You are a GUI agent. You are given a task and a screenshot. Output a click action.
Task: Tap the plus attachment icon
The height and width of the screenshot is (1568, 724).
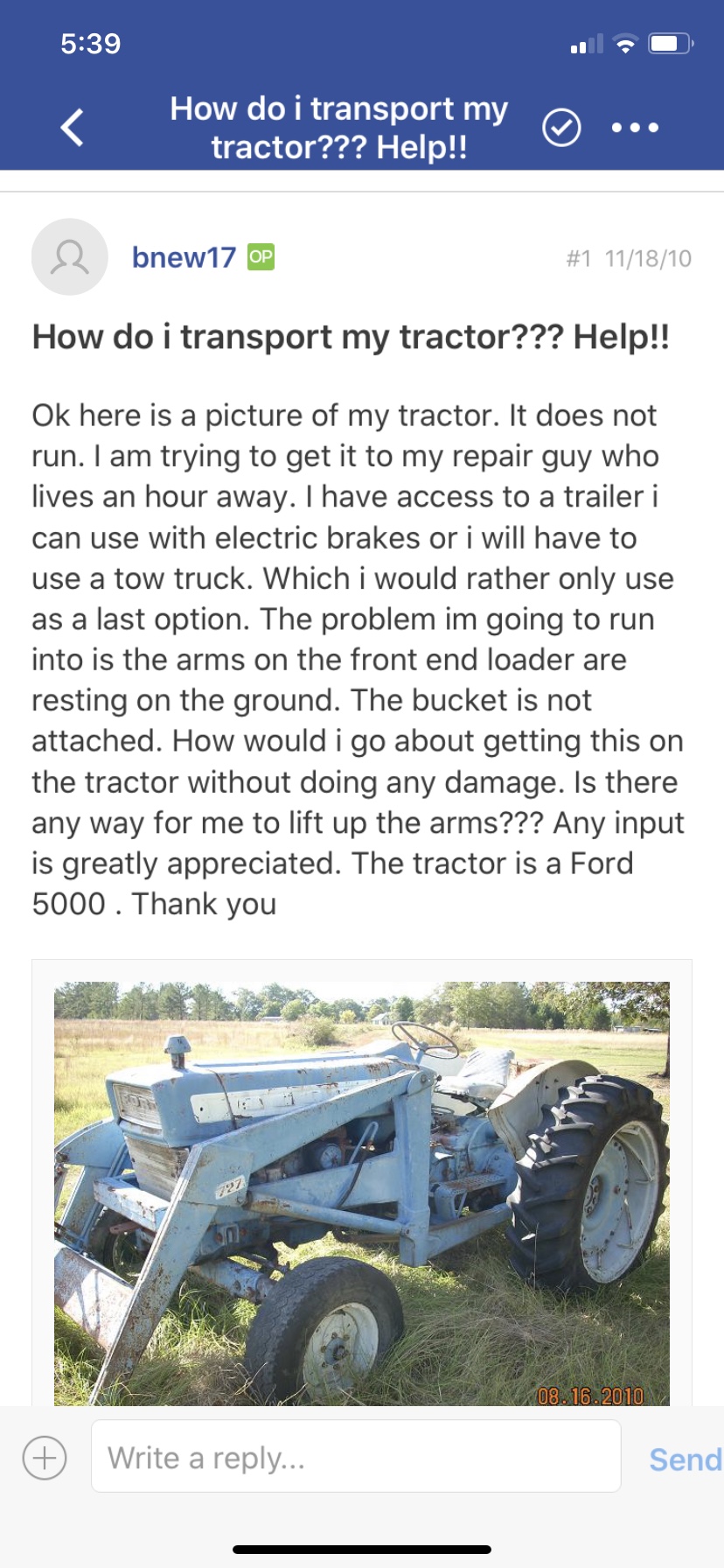tap(45, 1459)
